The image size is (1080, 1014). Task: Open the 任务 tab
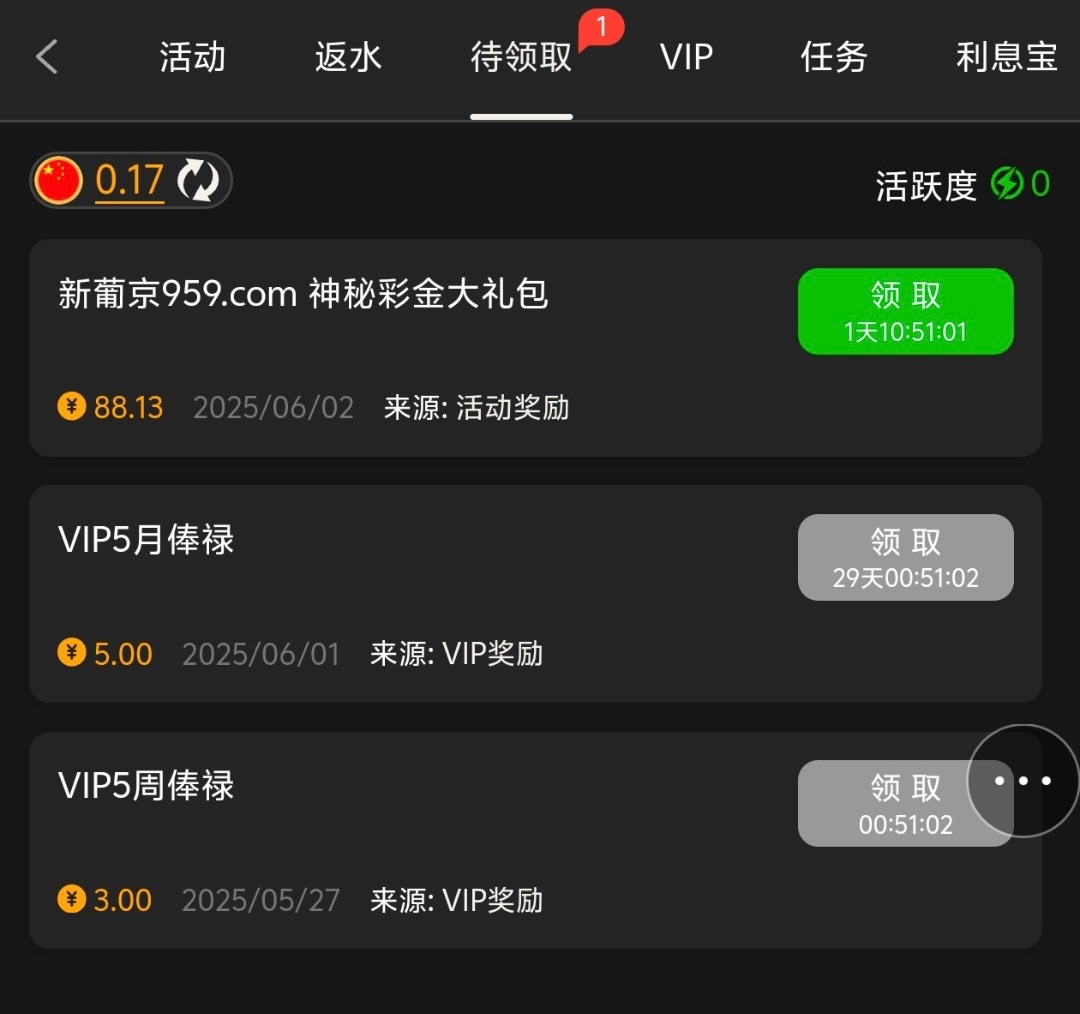tap(833, 57)
